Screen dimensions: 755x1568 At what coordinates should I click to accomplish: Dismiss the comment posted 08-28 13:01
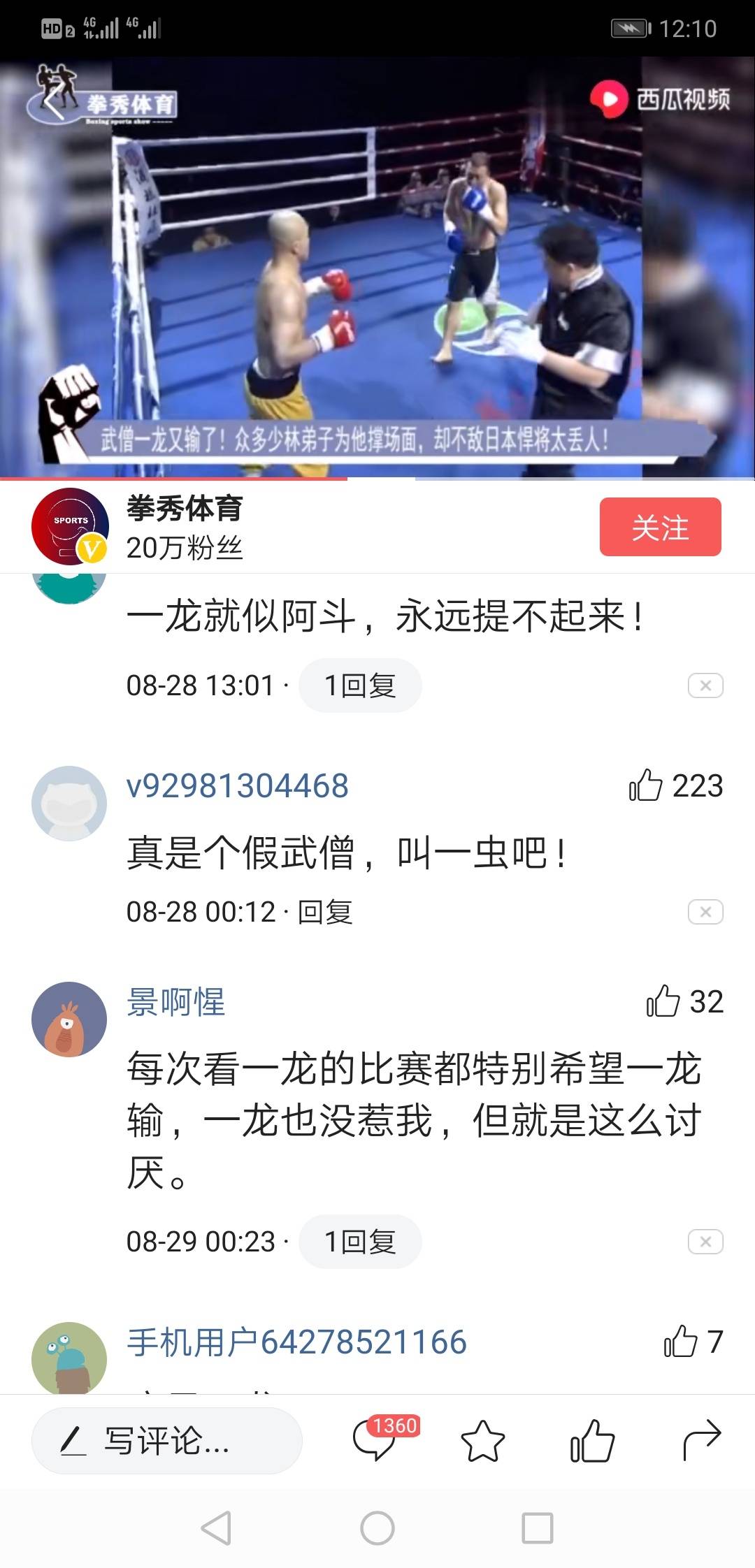click(x=705, y=685)
